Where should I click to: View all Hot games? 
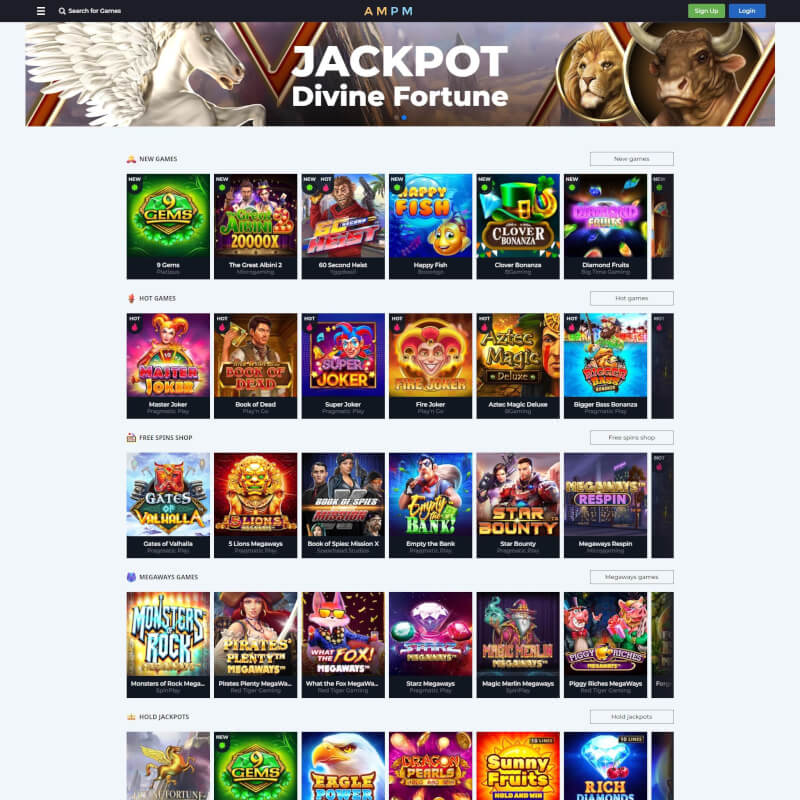[631, 298]
